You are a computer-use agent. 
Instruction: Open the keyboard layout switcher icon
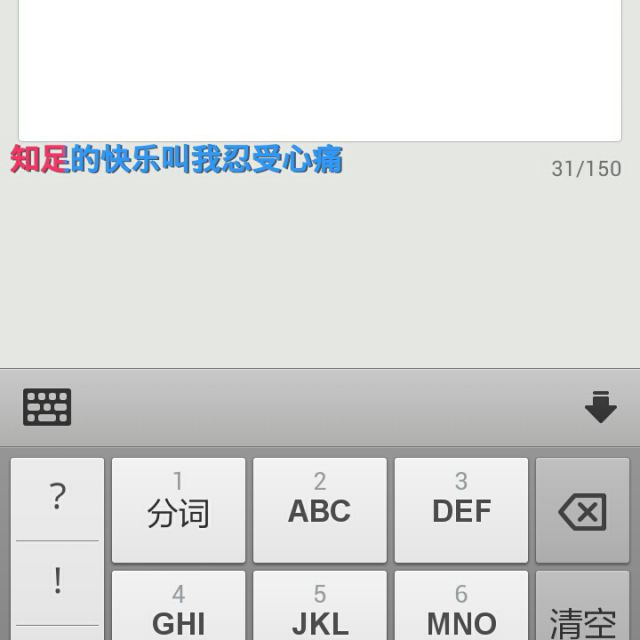click(47, 407)
